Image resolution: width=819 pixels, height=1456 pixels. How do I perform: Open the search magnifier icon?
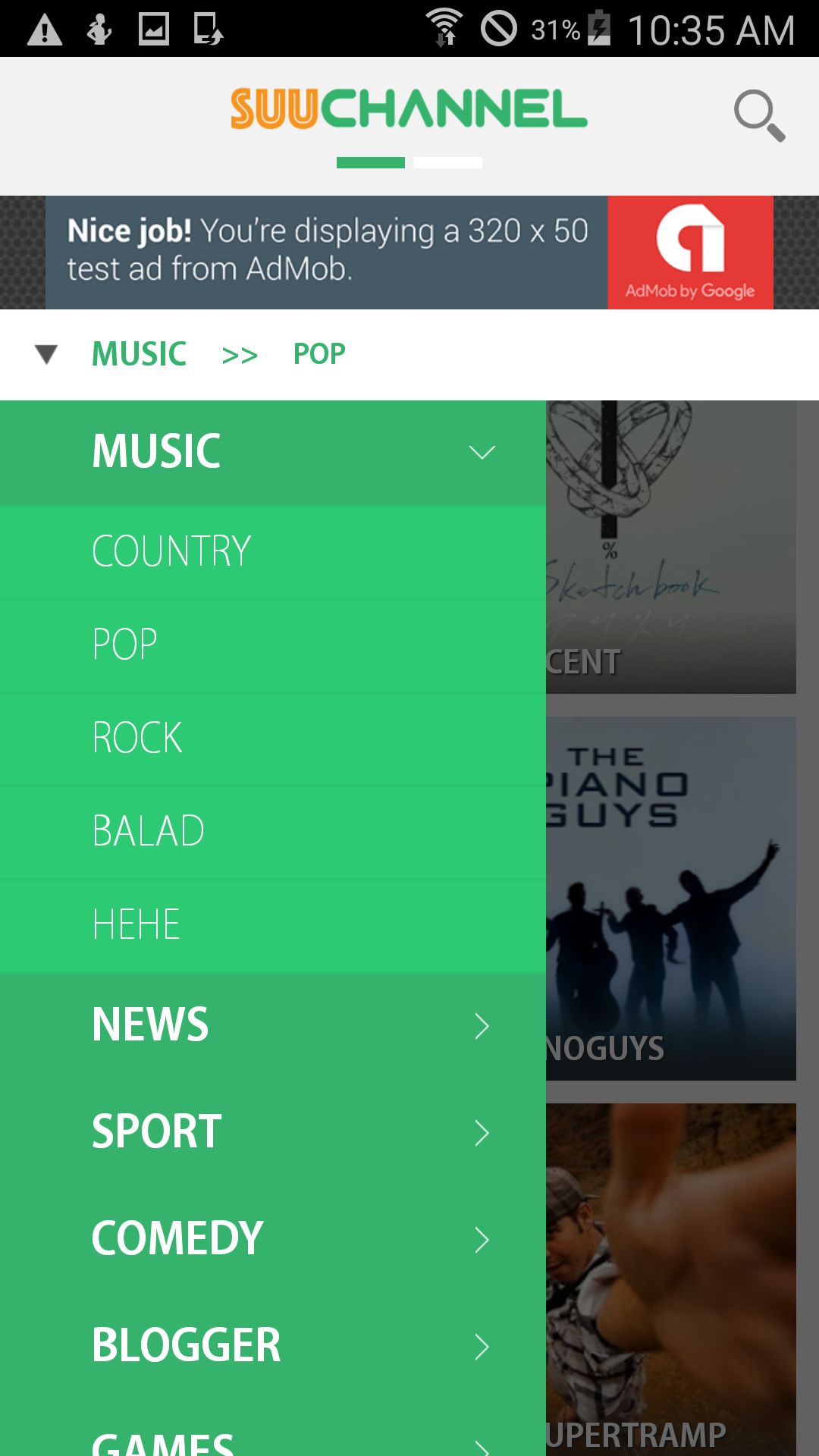click(x=759, y=115)
